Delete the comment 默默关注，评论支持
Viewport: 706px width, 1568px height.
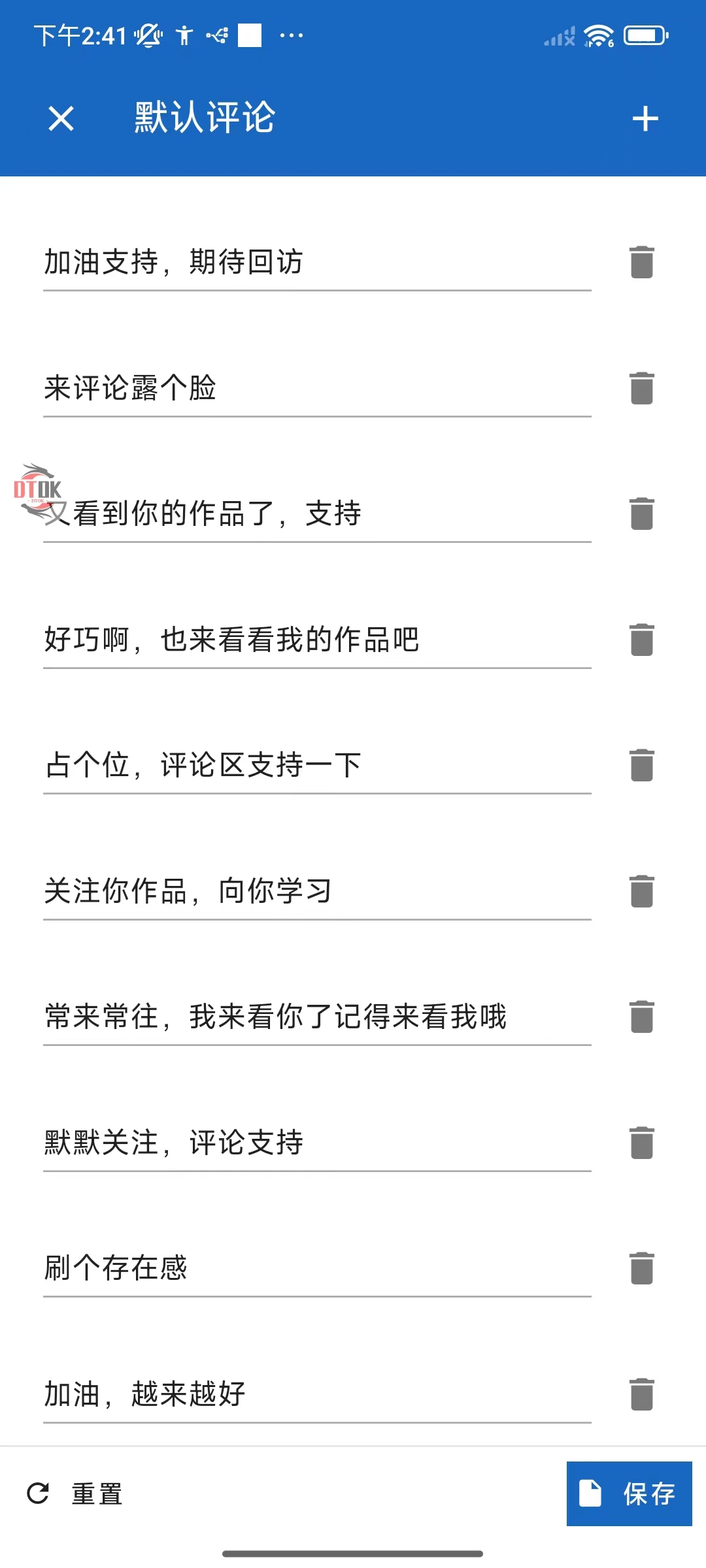pos(642,1143)
